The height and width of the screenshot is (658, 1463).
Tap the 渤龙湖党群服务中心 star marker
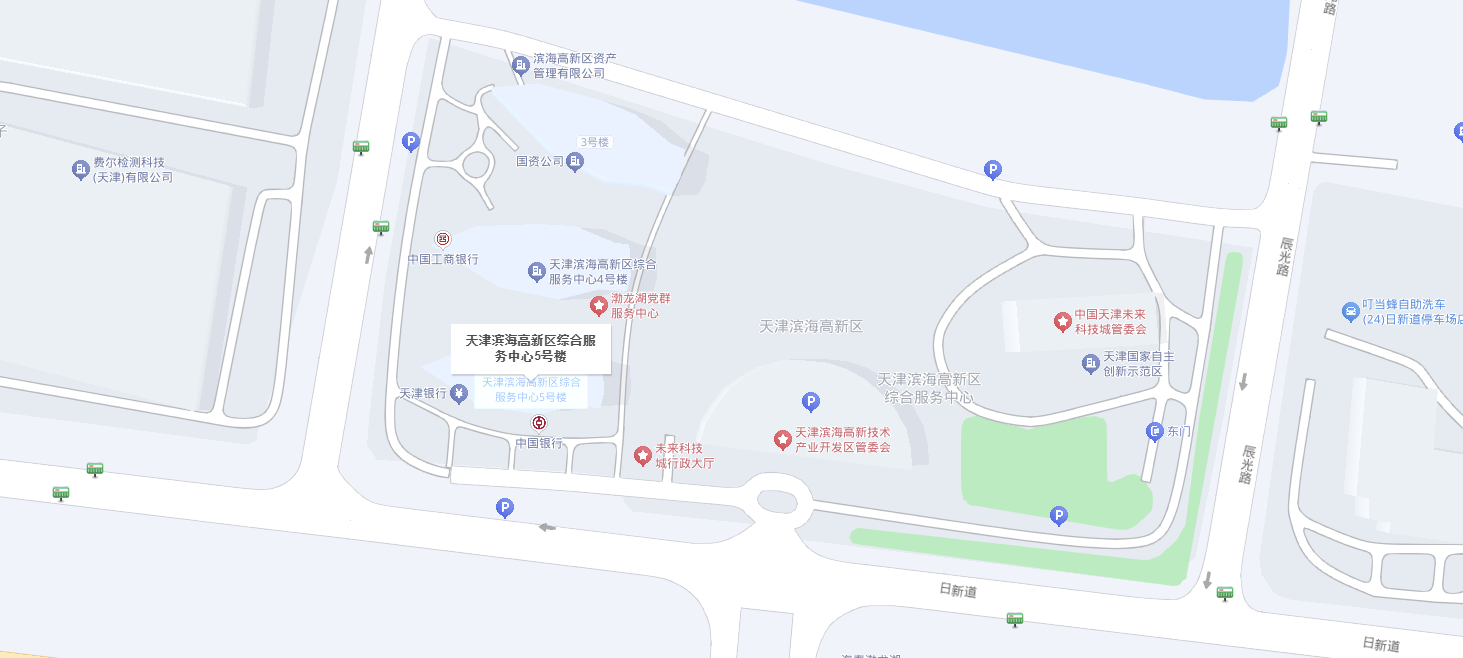pos(598,306)
